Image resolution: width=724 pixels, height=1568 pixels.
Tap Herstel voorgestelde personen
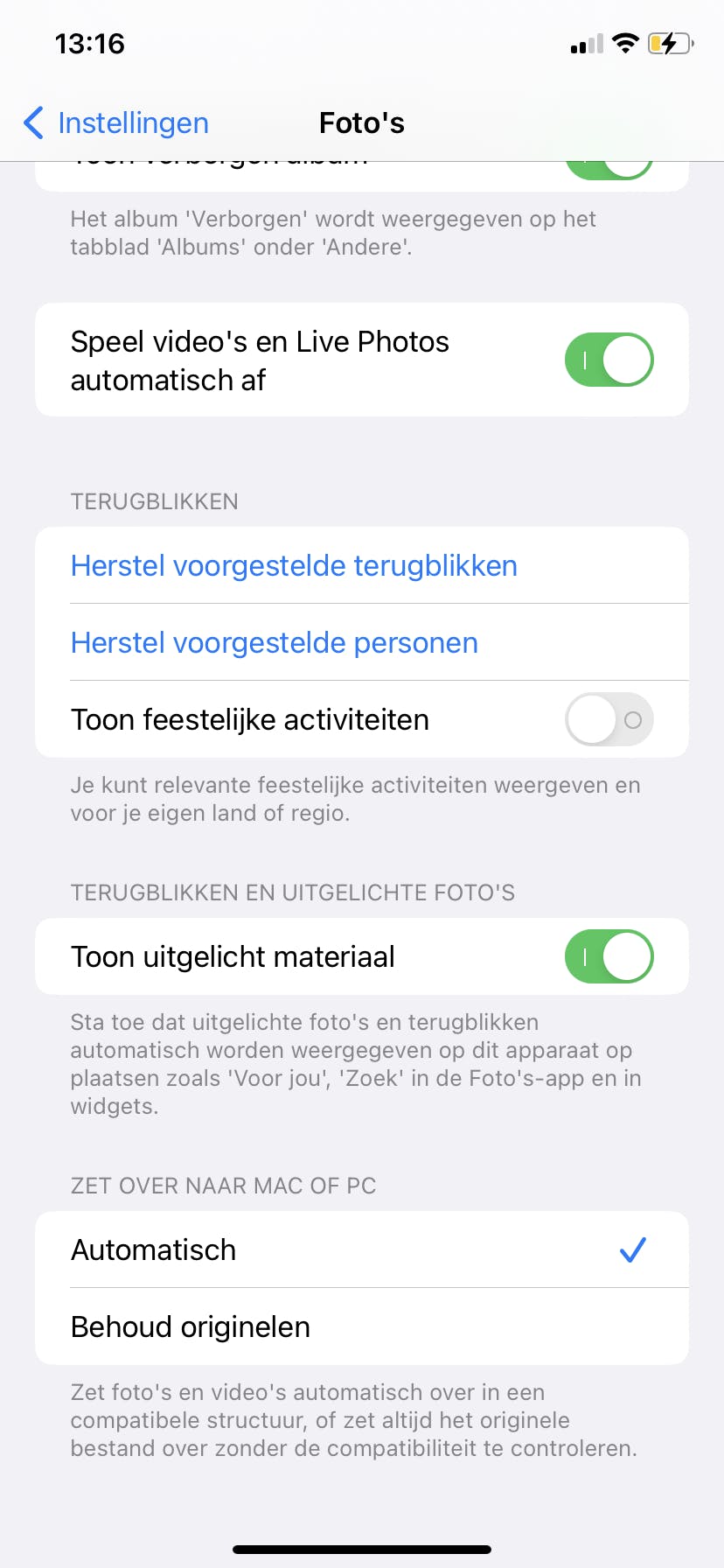[x=274, y=643]
